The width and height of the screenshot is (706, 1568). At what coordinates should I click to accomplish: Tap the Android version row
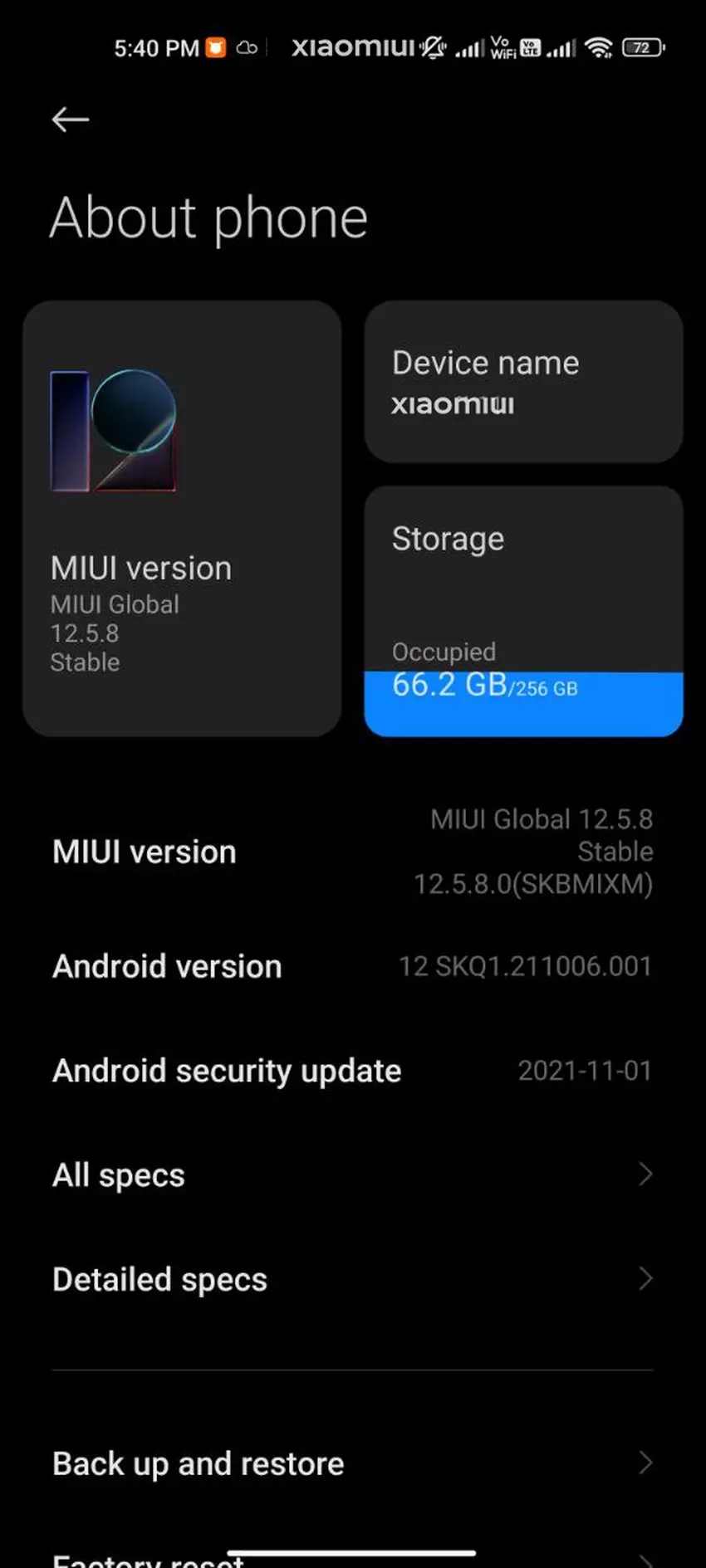coord(352,966)
